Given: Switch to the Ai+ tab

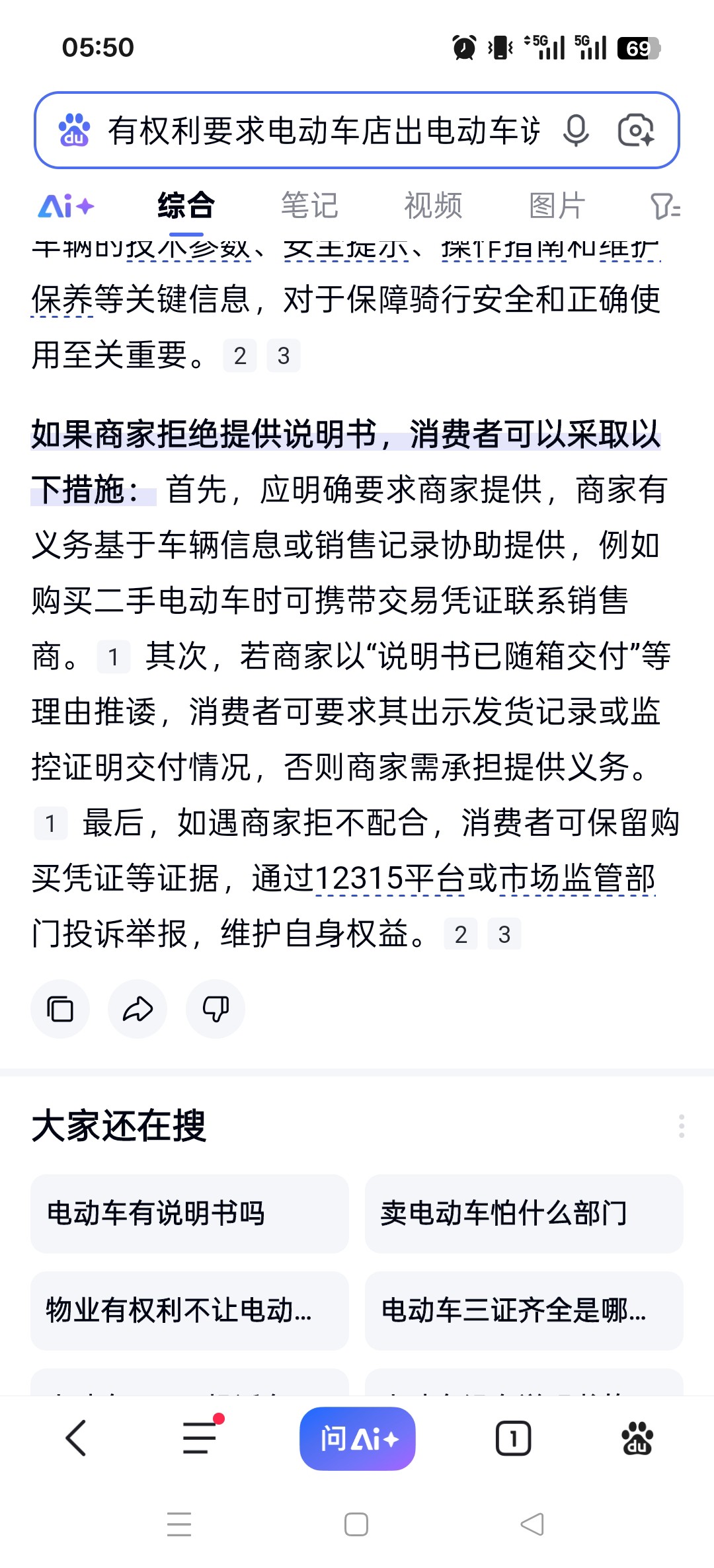Looking at the screenshot, I should point(66,206).
